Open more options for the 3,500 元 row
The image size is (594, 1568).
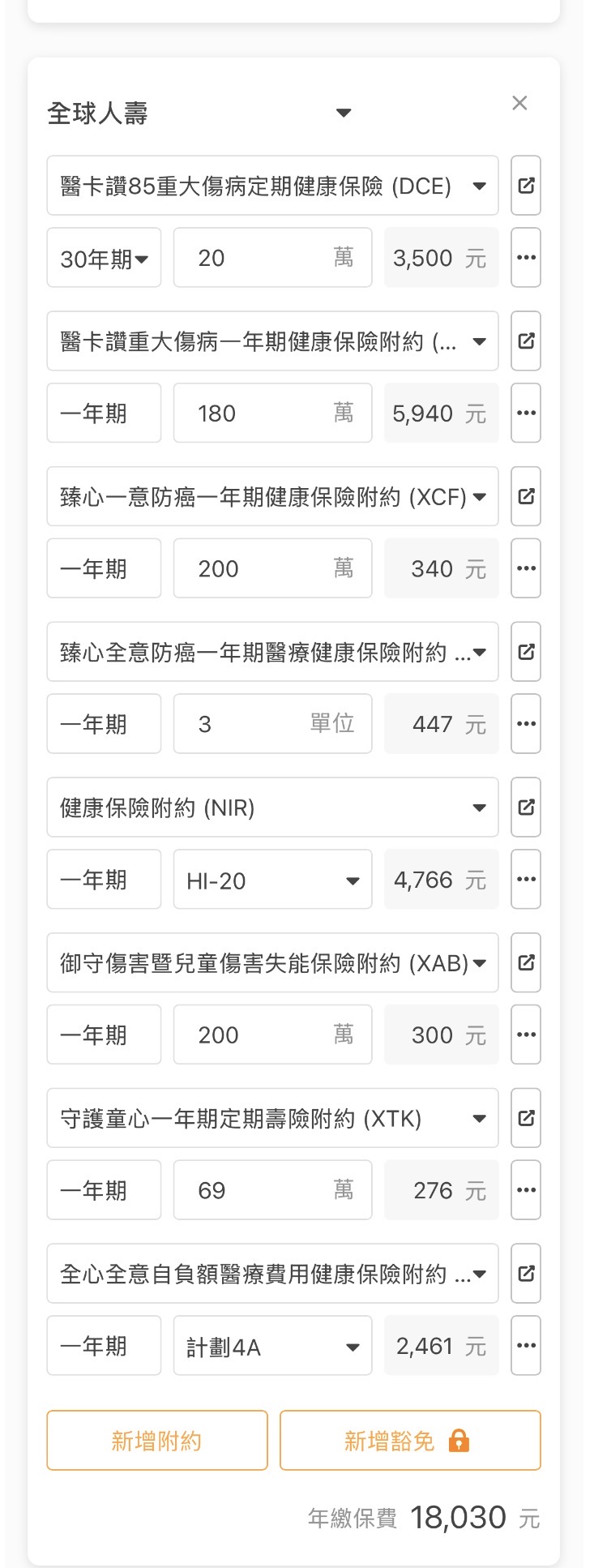pyautogui.click(x=526, y=258)
